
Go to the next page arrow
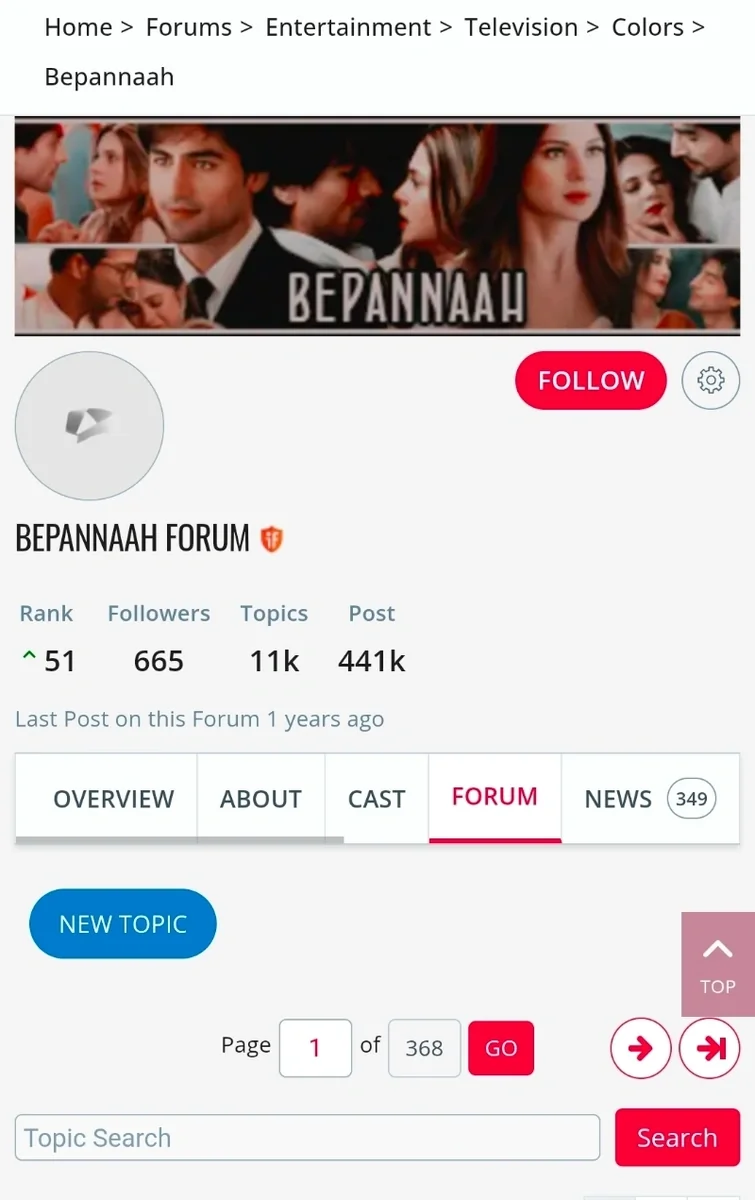coord(640,1048)
